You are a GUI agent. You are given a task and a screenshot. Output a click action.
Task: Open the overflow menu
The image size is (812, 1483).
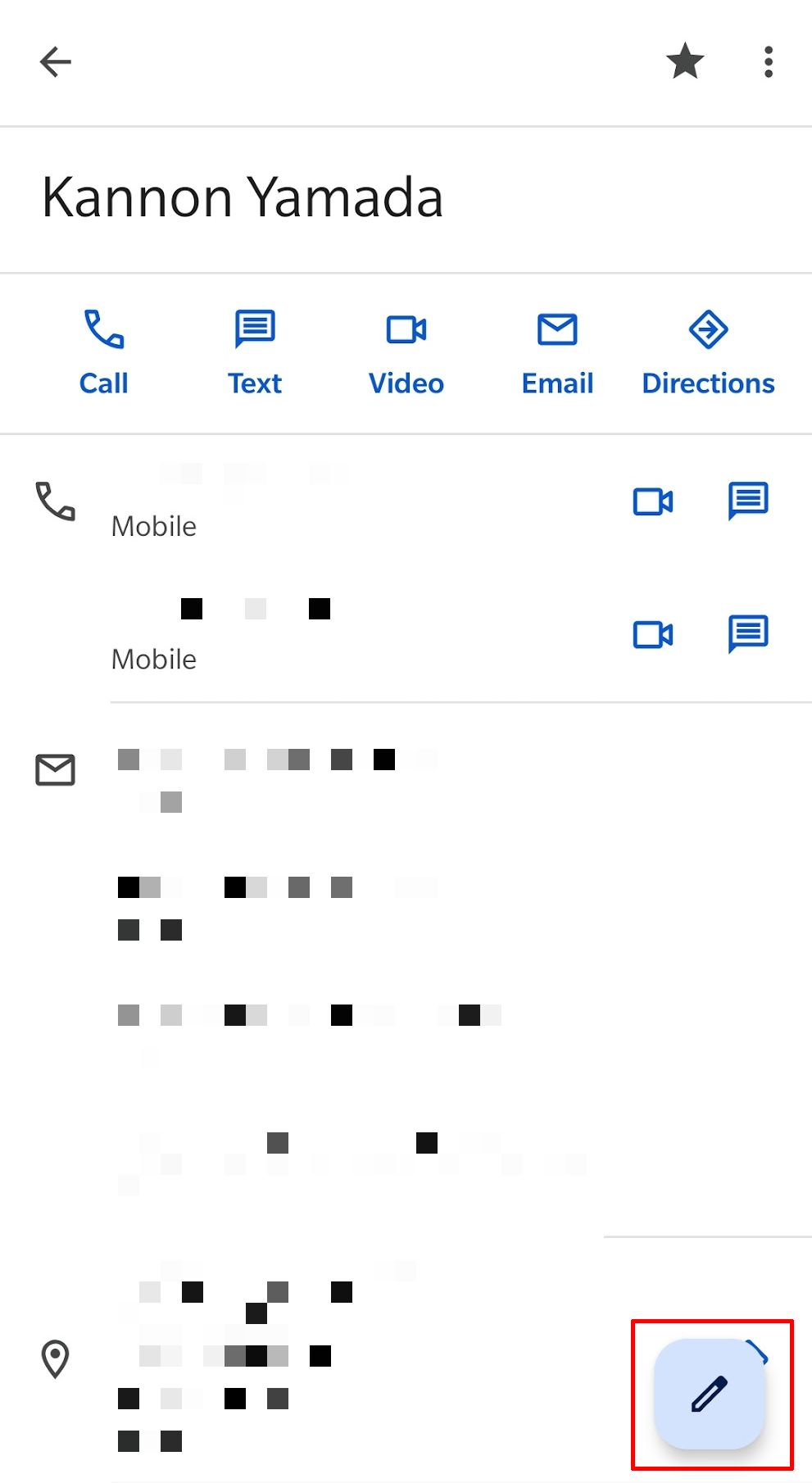point(768,62)
